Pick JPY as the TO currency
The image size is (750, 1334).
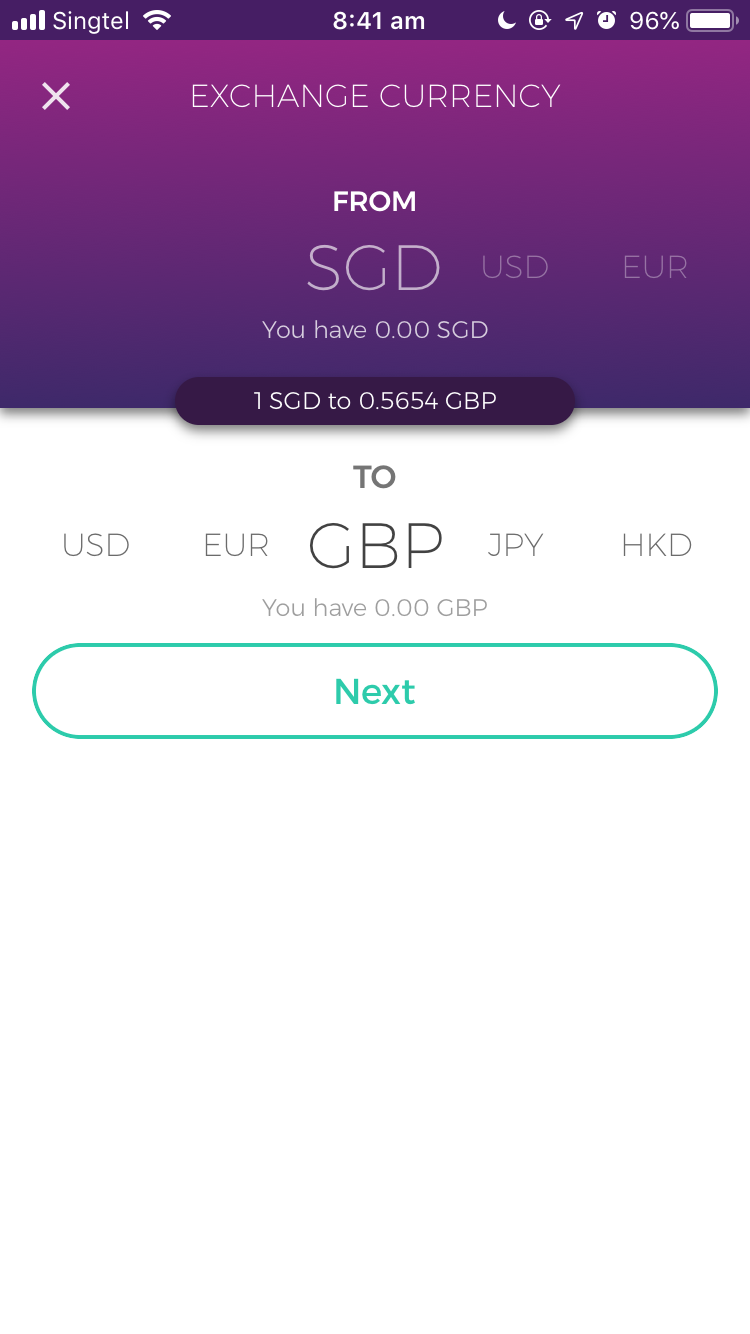click(x=515, y=545)
